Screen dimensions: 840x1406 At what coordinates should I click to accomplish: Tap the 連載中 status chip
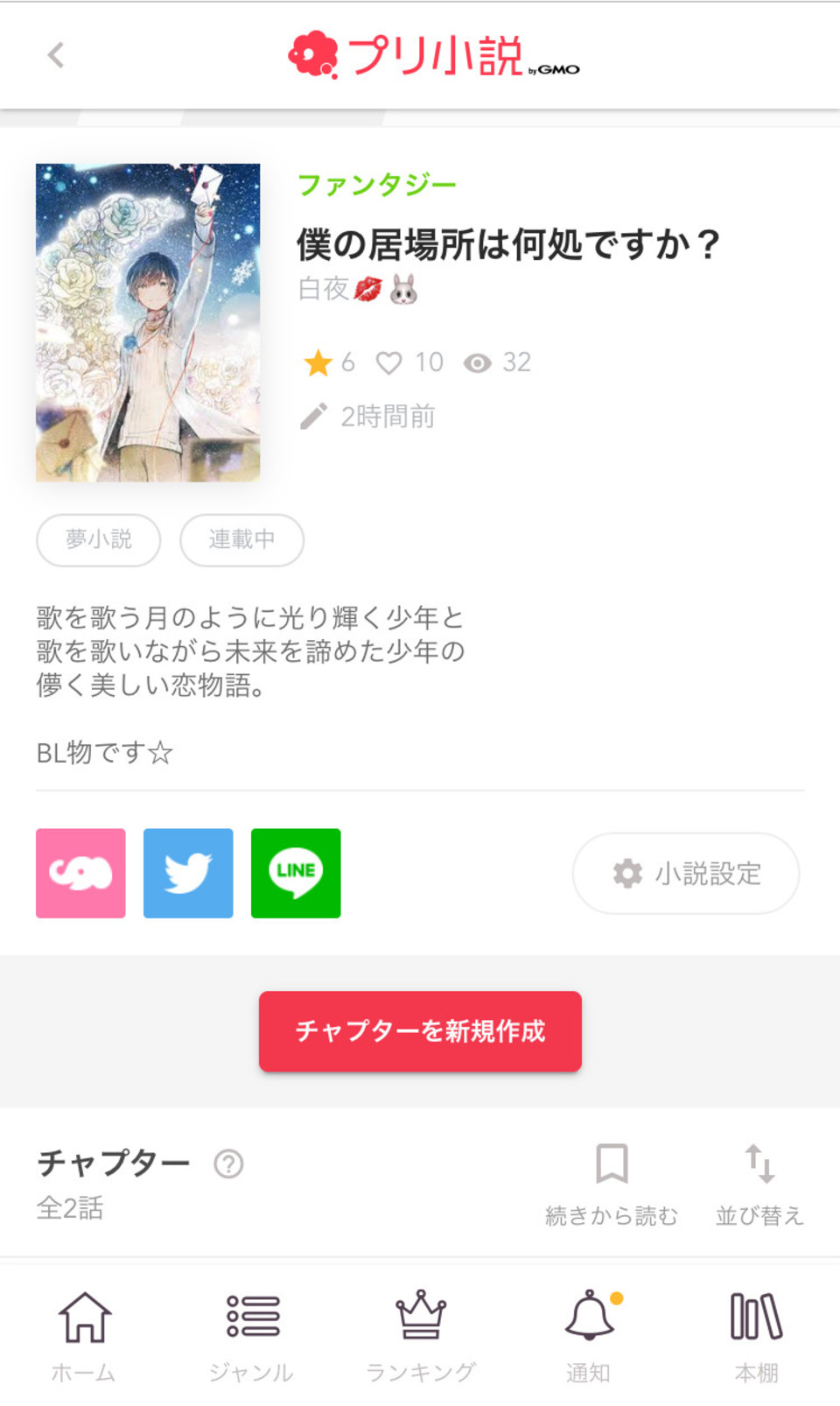tap(241, 539)
